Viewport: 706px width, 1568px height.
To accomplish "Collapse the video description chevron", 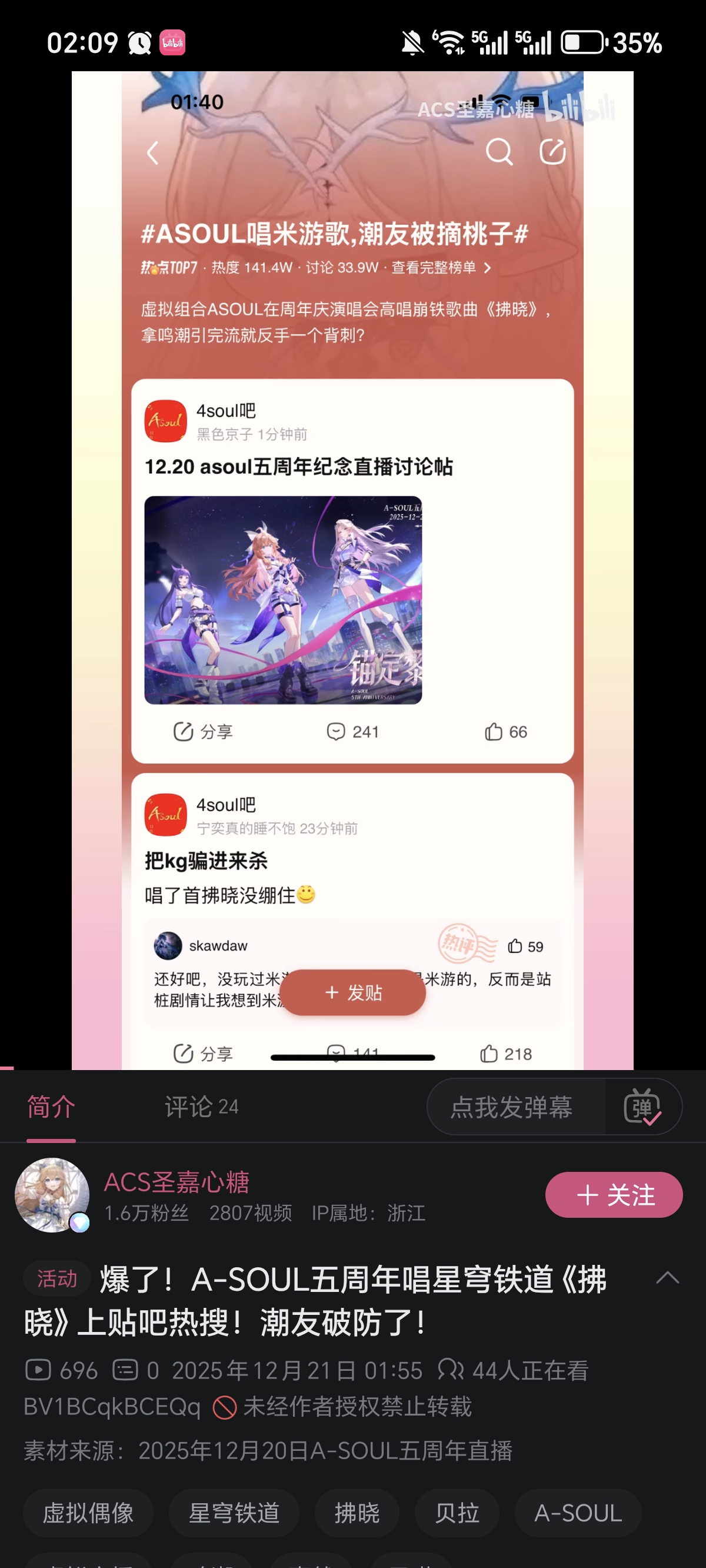I will tap(667, 1278).
